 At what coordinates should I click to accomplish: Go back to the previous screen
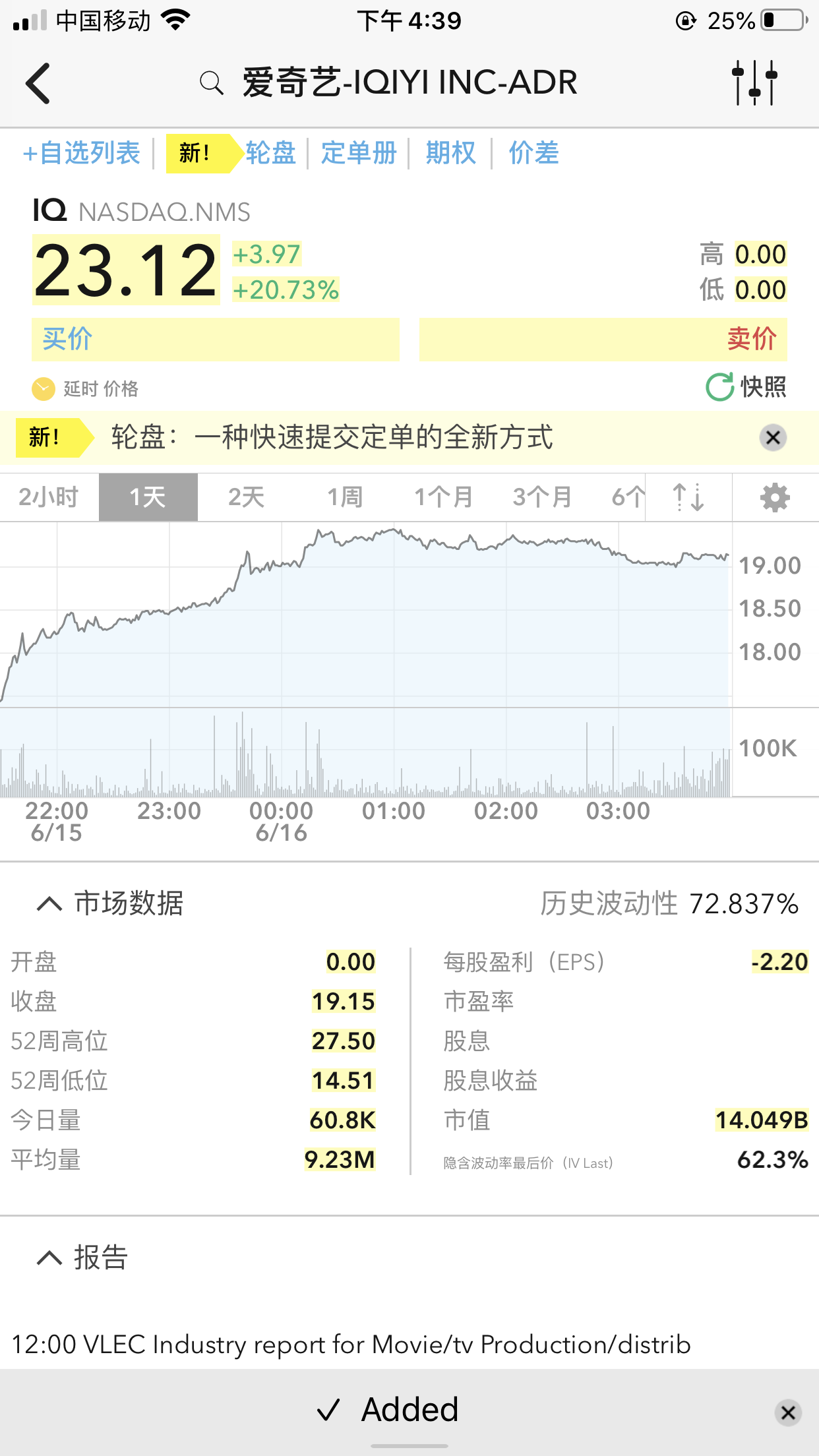tap(38, 84)
